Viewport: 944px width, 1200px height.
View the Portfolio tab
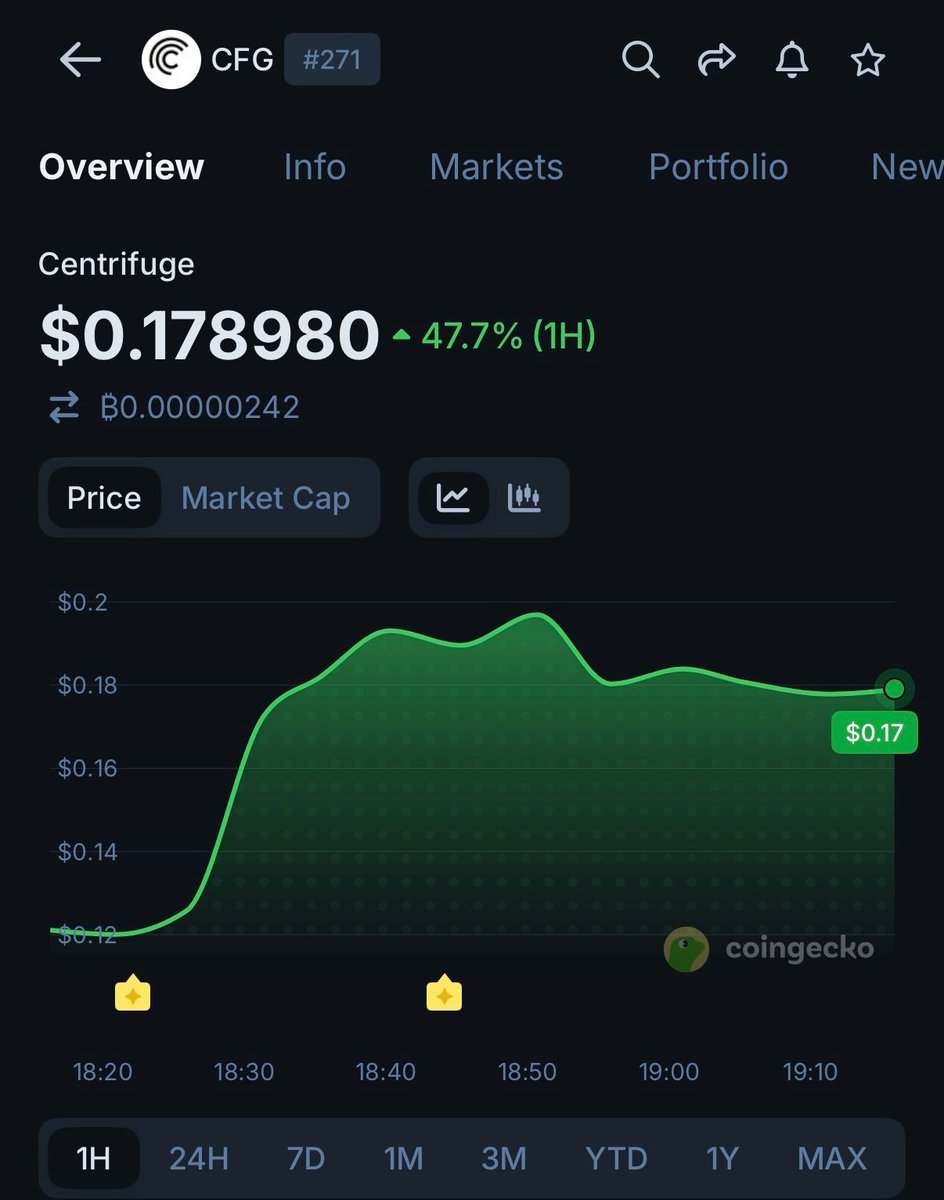click(718, 167)
